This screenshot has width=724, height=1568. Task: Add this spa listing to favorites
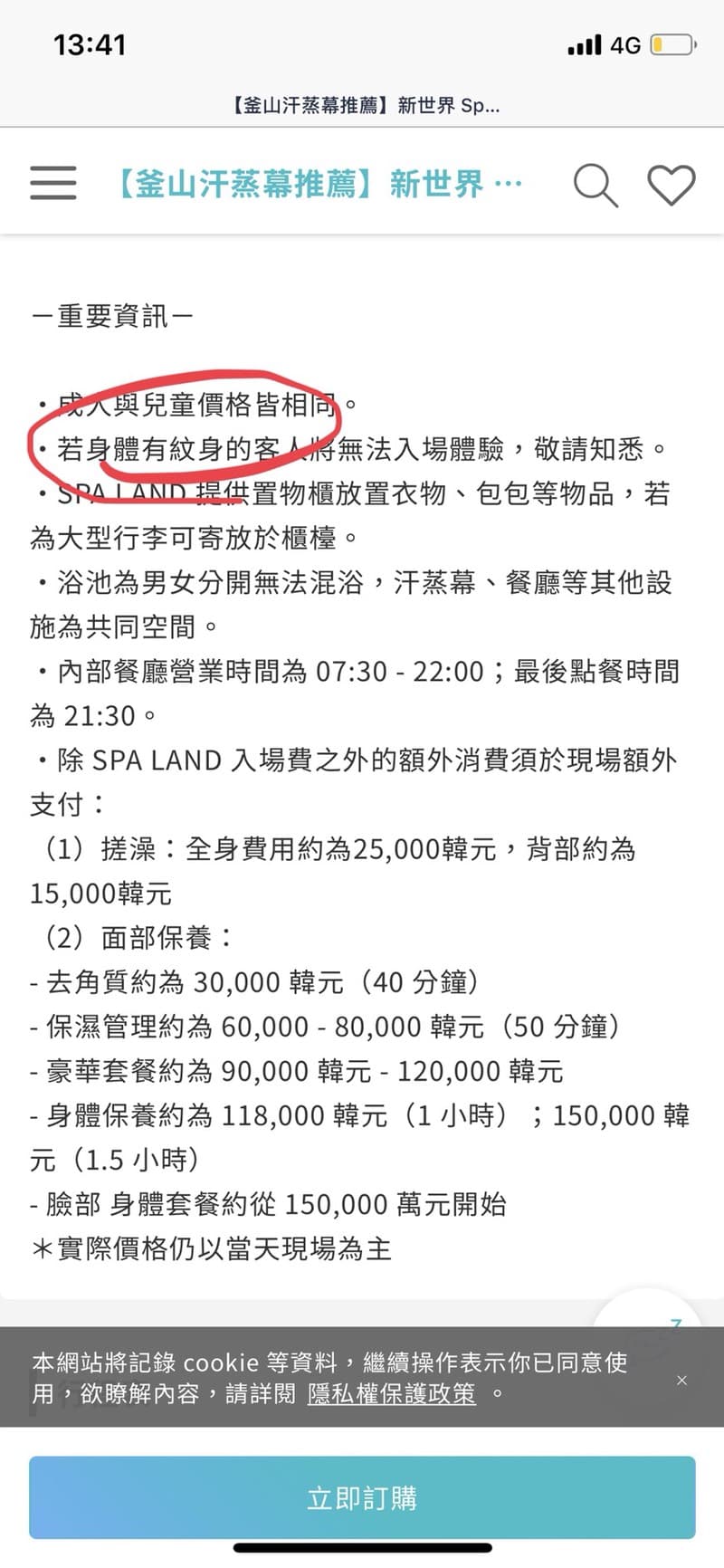pyautogui.click(x=671, y=185)
